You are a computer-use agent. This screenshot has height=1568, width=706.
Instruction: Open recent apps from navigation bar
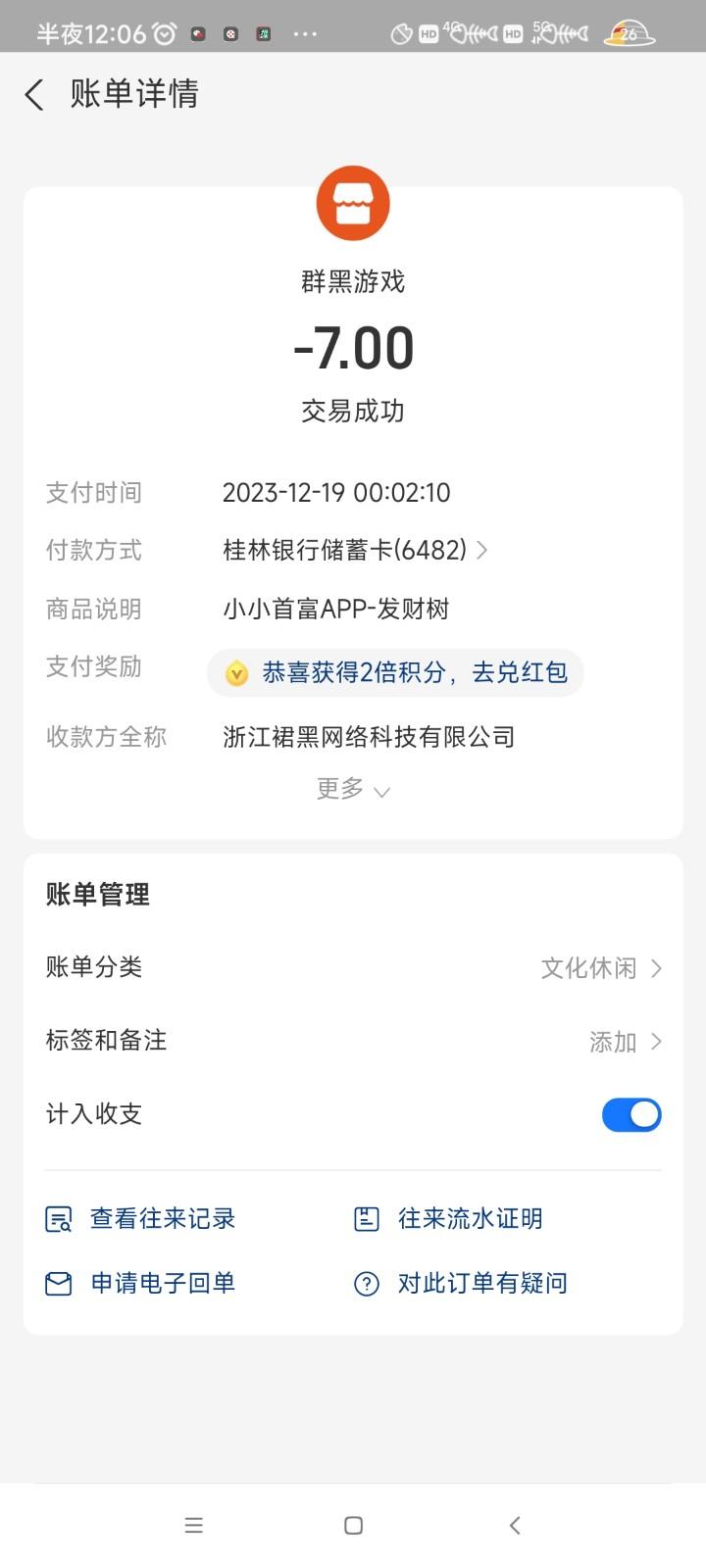click(194, 1525)
